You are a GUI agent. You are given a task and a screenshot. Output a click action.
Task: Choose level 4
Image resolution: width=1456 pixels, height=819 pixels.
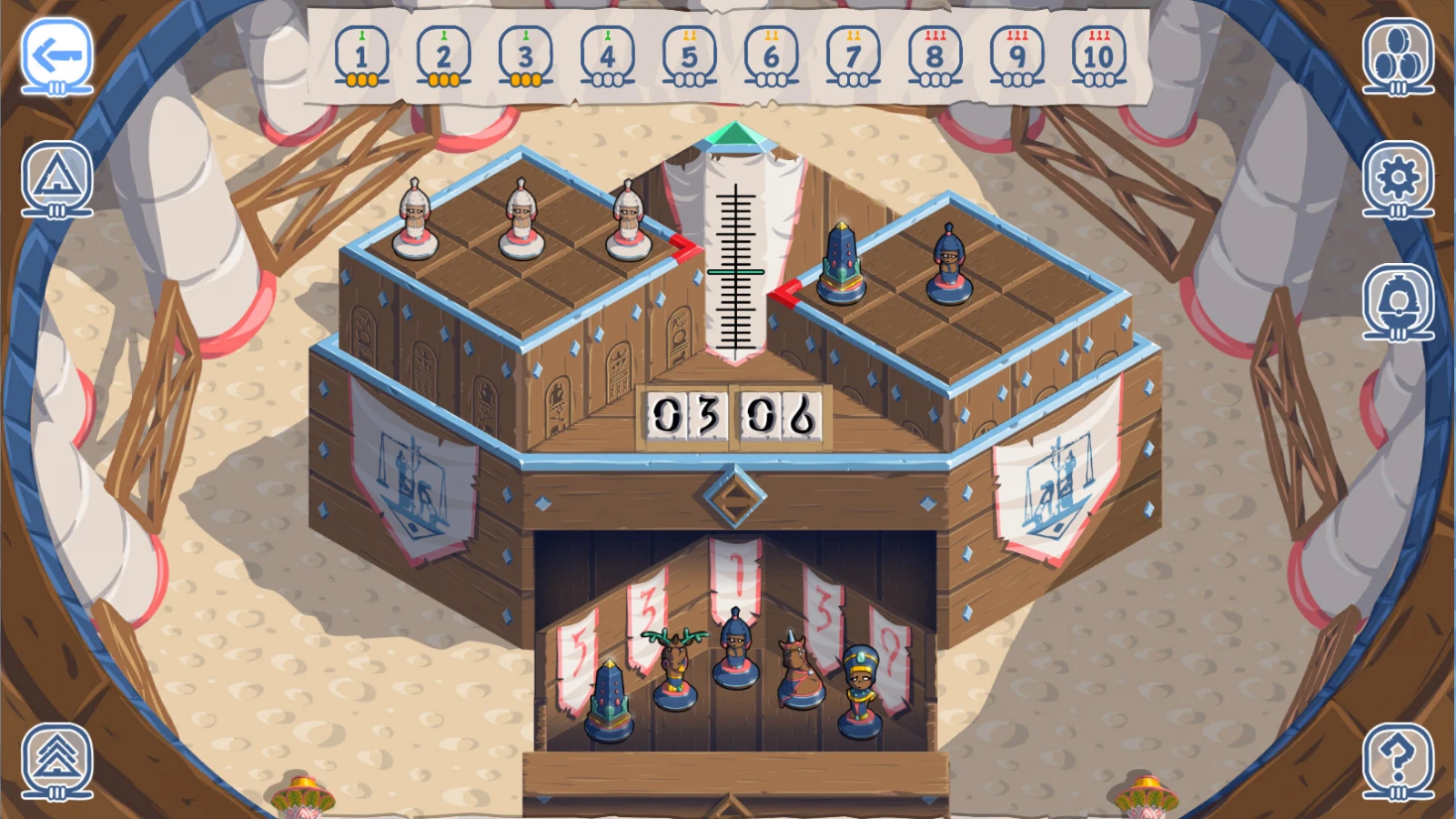[x=607, y=56]
